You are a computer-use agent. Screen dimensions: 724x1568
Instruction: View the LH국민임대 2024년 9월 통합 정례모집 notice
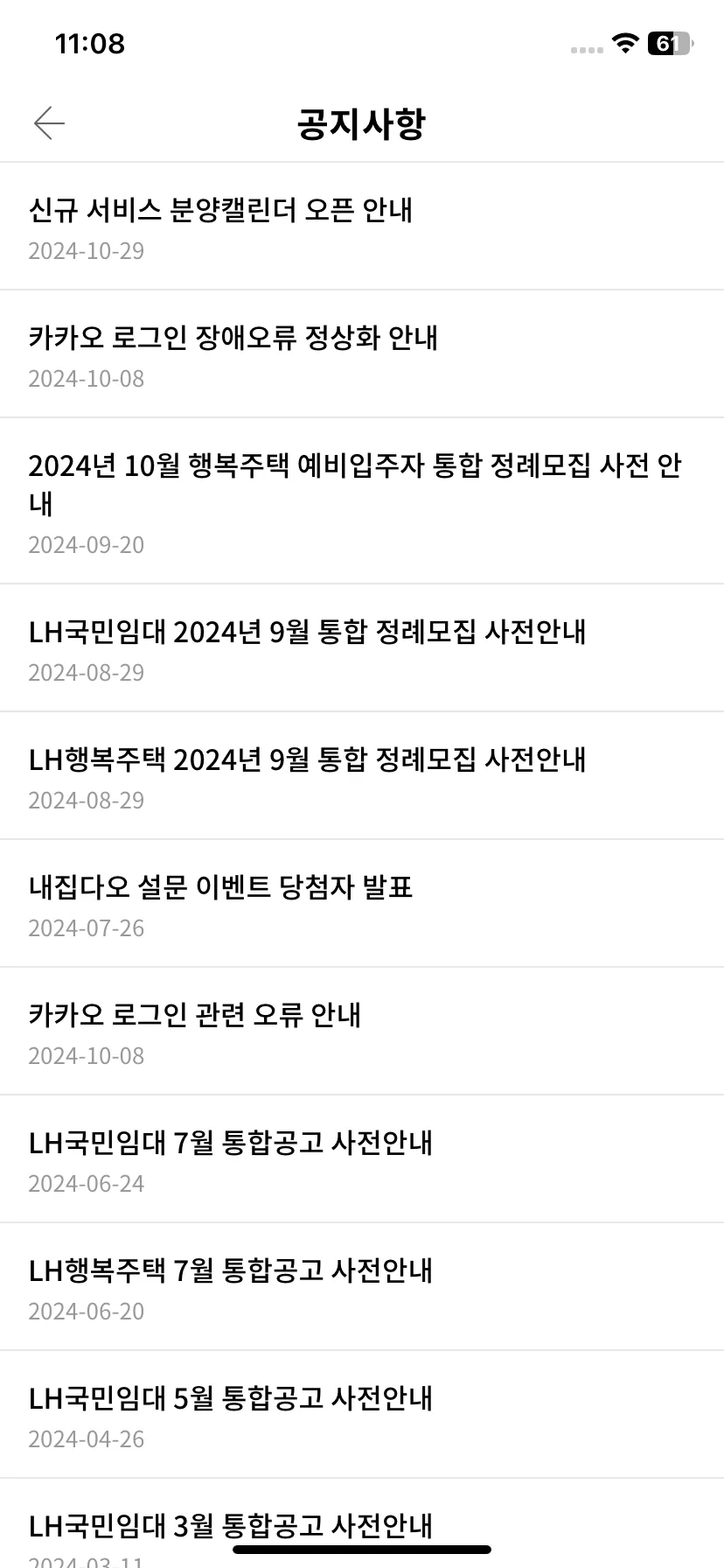(307, 632)
